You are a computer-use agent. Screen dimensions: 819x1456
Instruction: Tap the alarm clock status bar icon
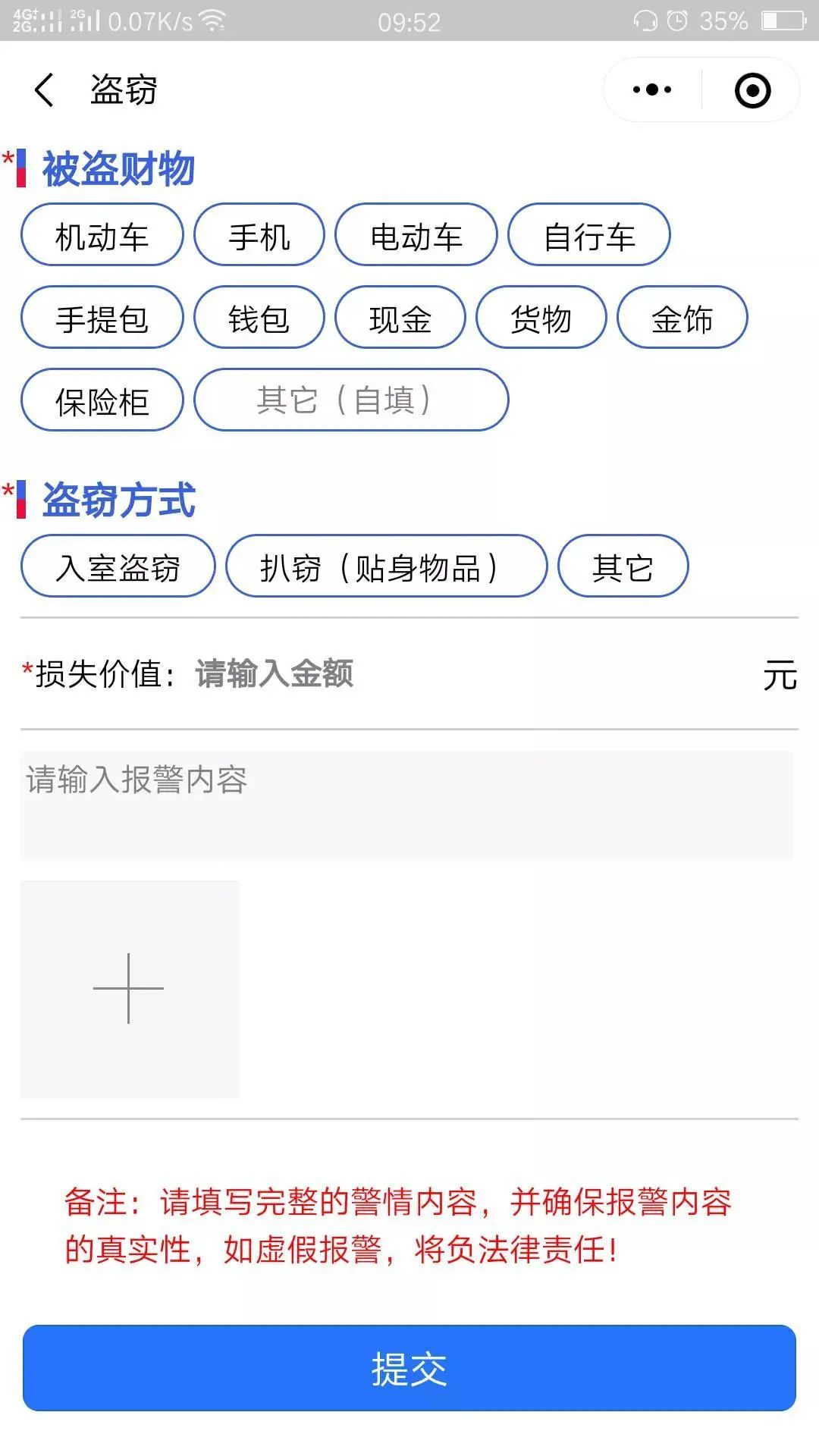676,20
